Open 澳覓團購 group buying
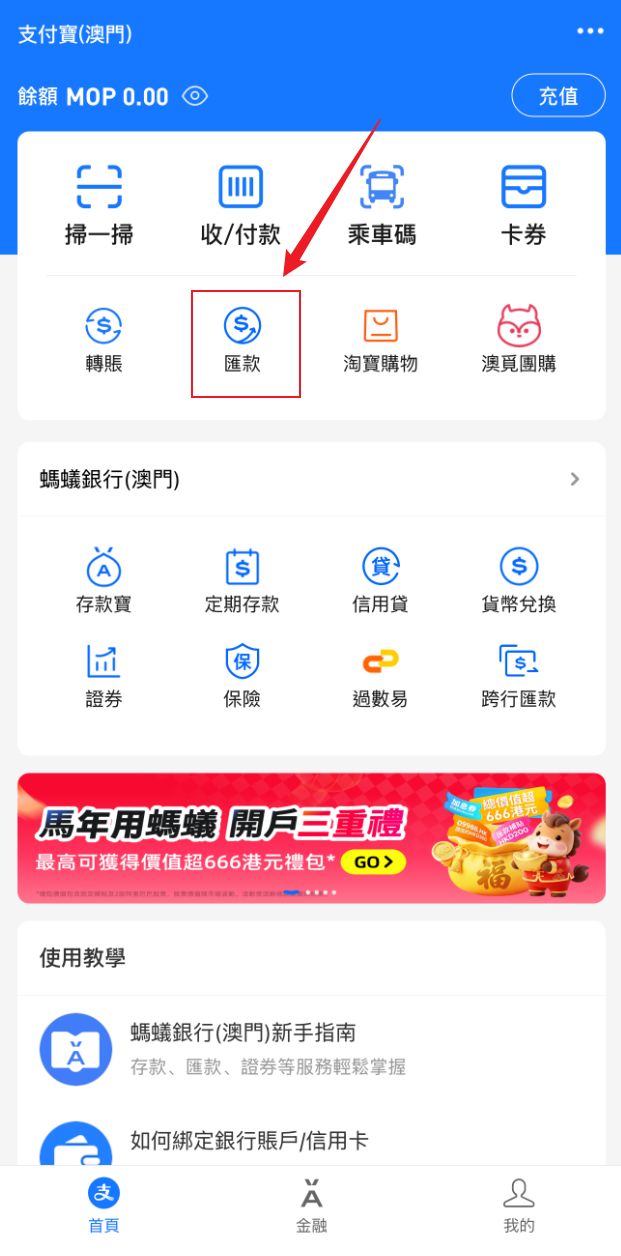This screenshot has width=621, height=1256. click(x=518, y=340)
